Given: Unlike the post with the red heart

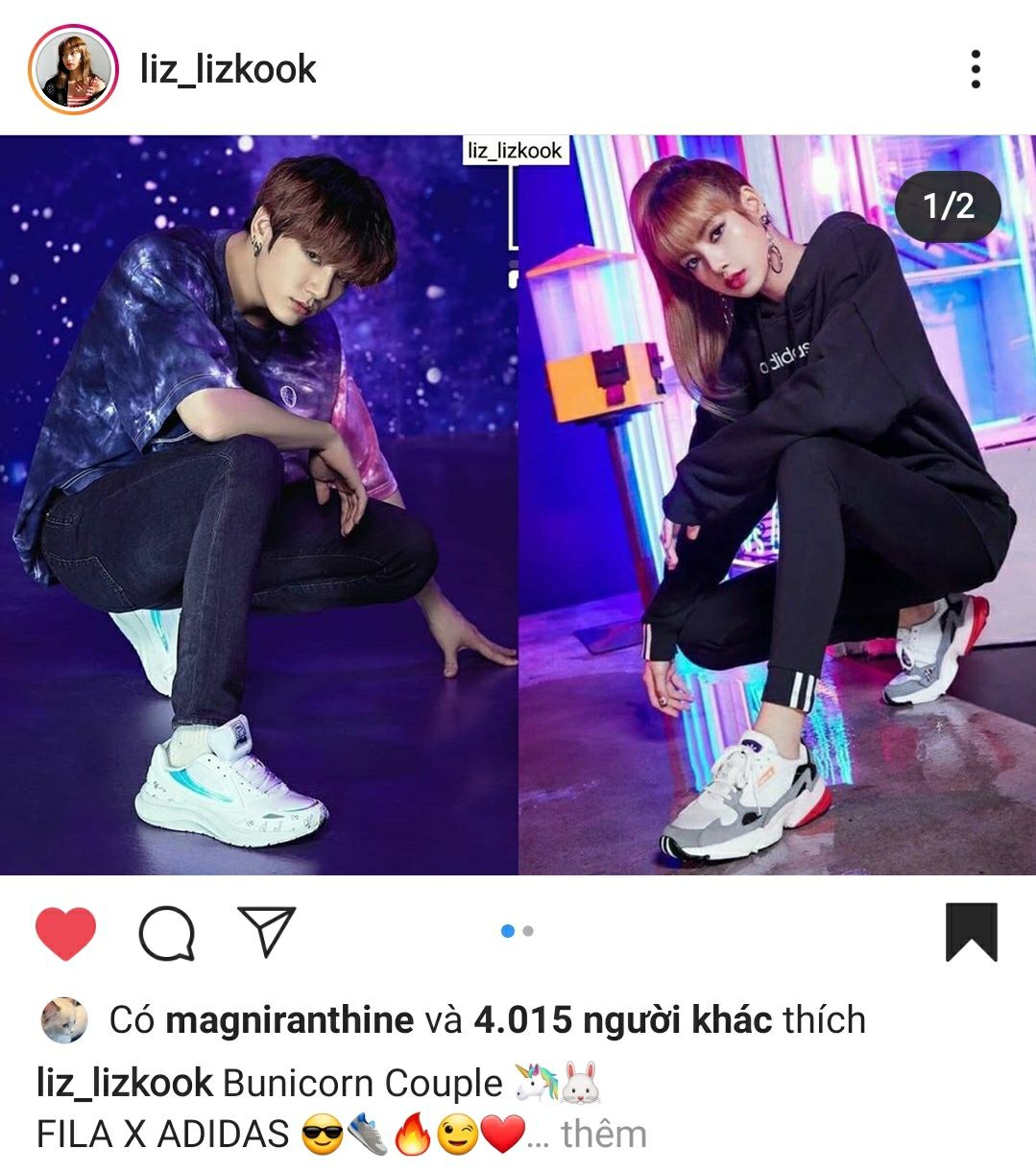Looking at the screenshot, I should pyautogui.click(x=65, y=932).
